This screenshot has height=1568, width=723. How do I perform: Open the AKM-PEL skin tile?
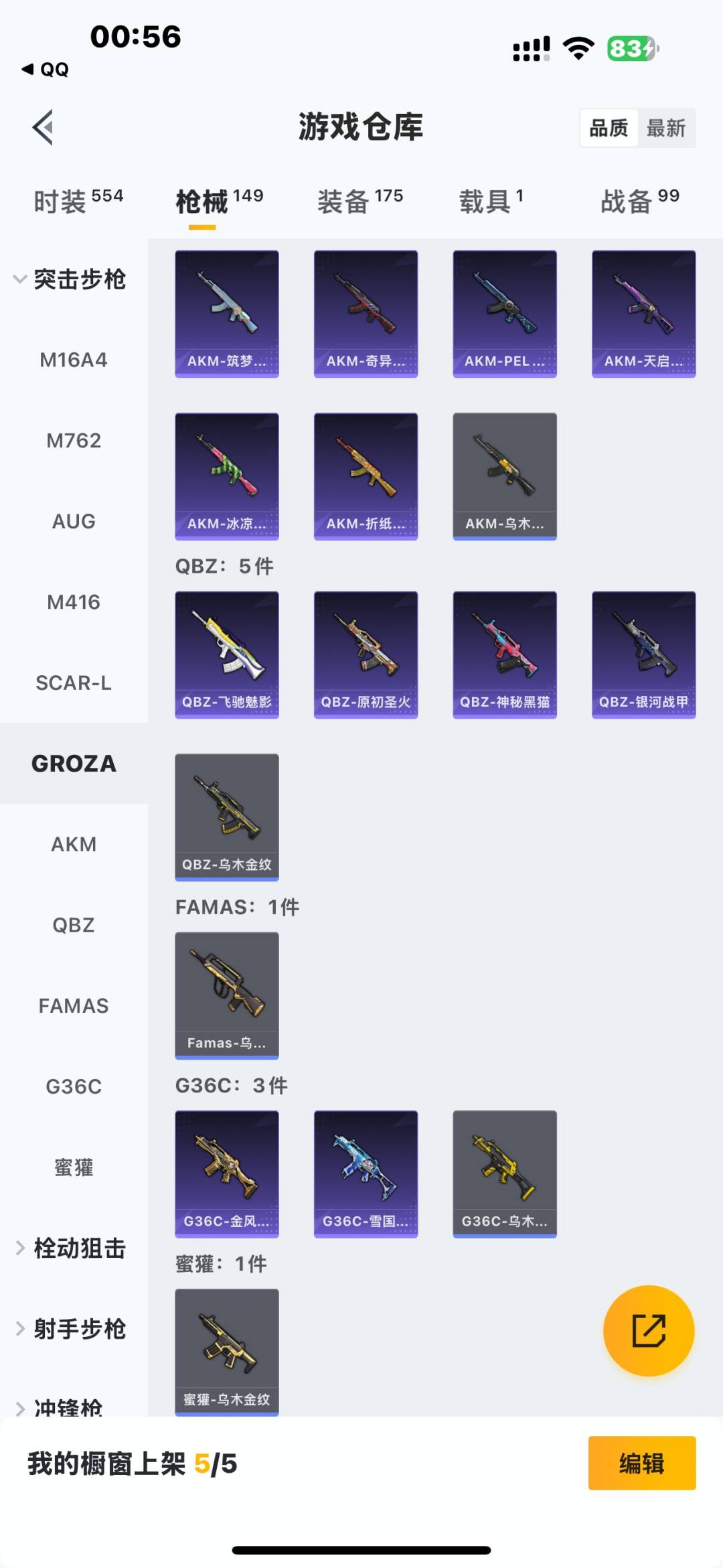tap(505, 313)
